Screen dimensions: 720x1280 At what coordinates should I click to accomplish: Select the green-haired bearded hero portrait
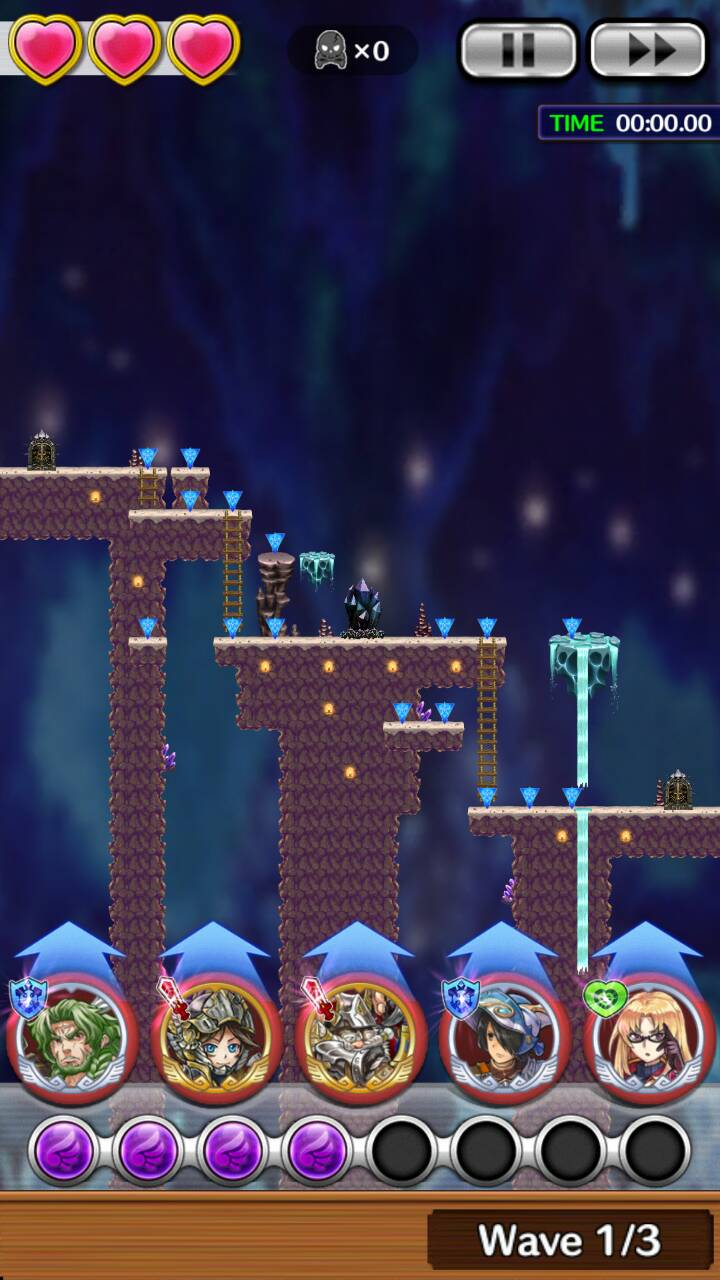click(x=72, y=1038)
